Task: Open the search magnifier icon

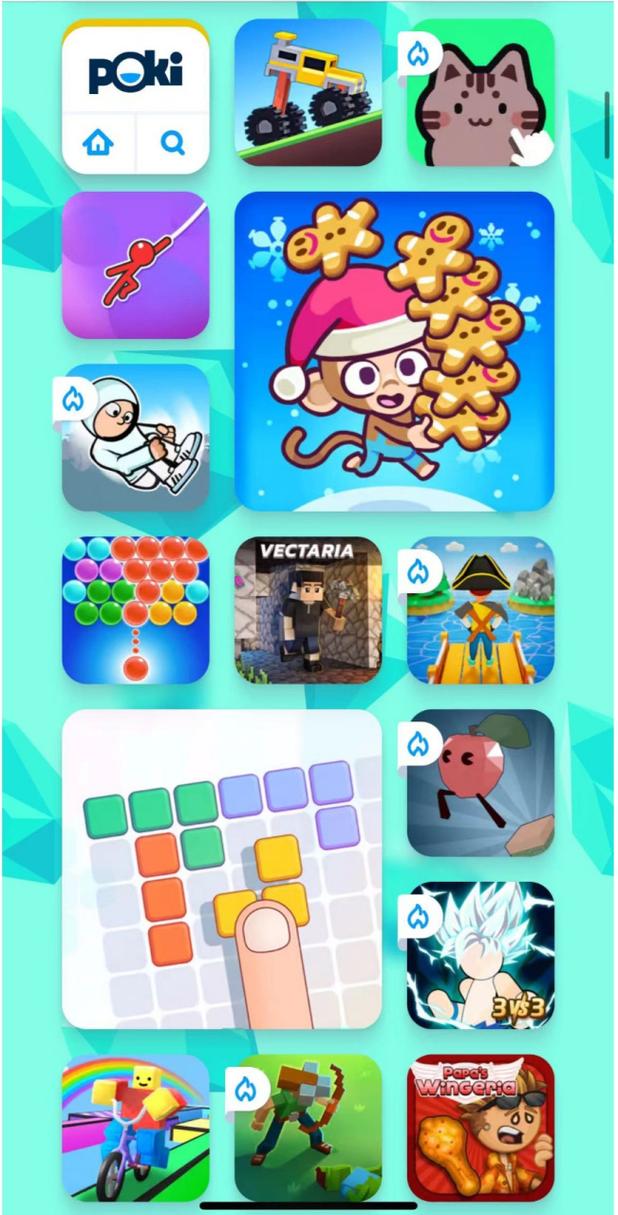Action: pos(173,144)
